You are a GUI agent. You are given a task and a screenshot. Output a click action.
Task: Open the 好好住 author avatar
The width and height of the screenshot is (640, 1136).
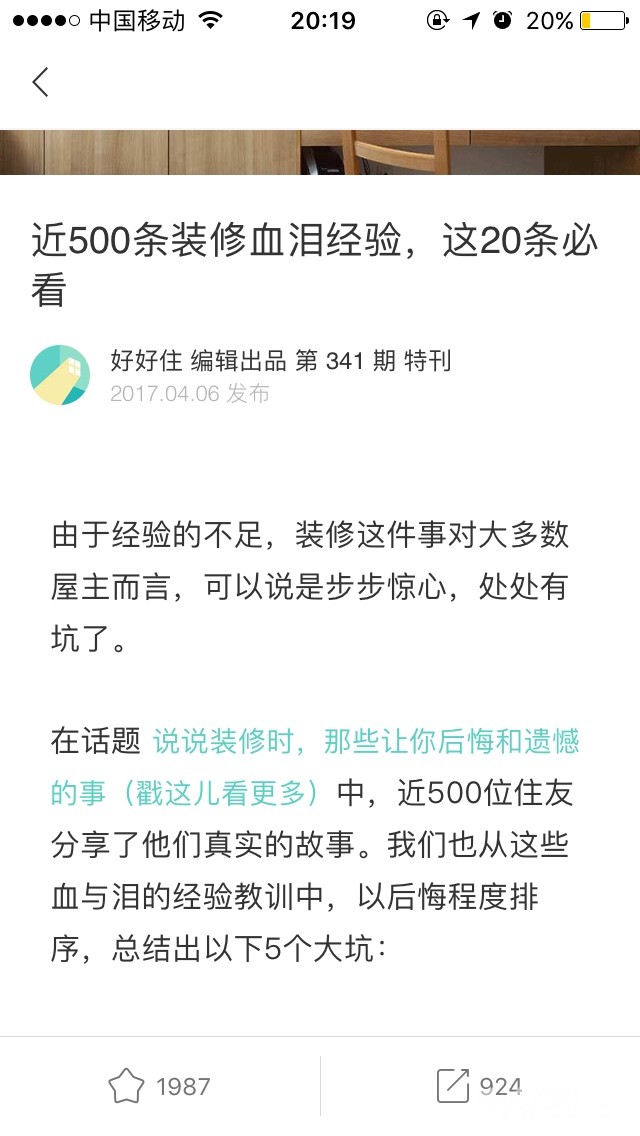(x=60, y=375)
